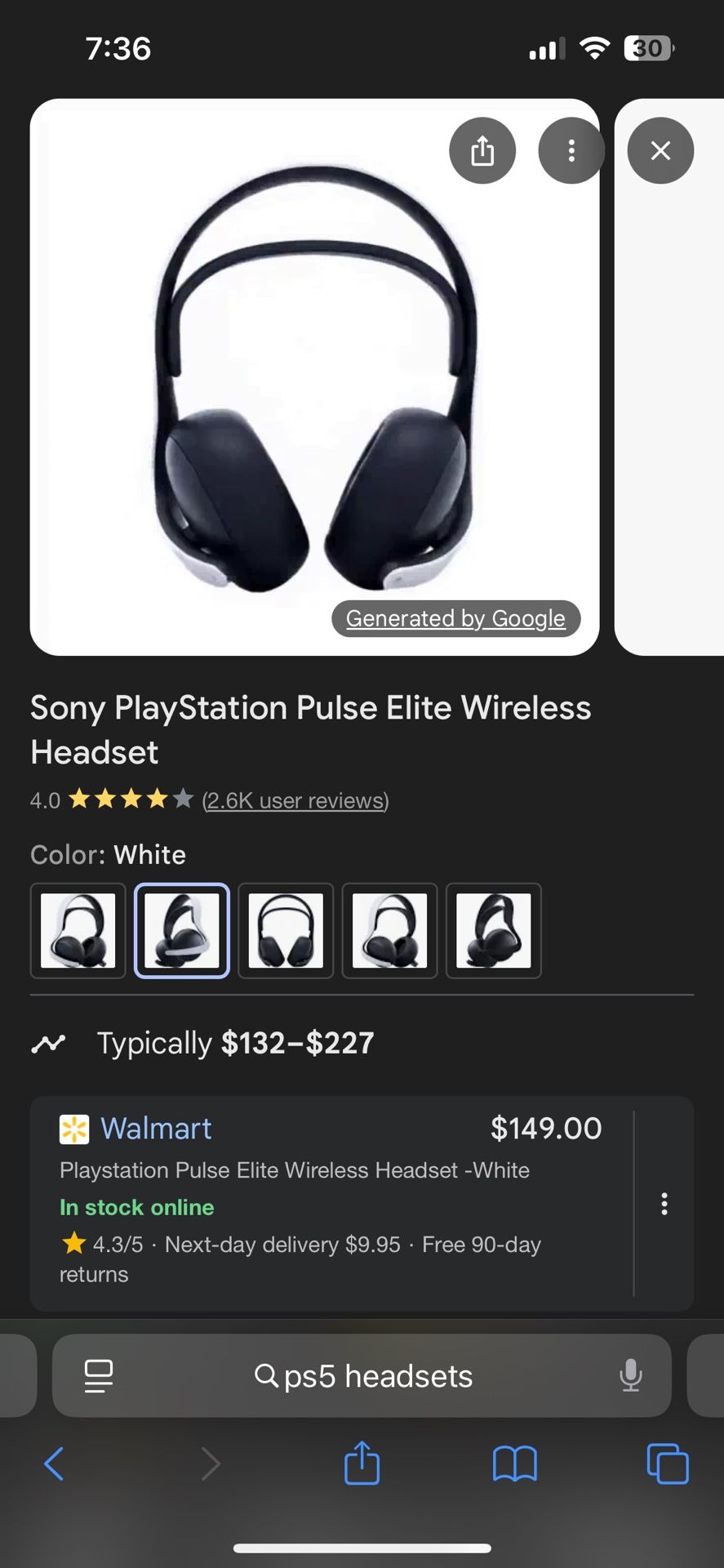View the typical price range history
Viewport: 724px width, 1568px height.
point(235,1043)
